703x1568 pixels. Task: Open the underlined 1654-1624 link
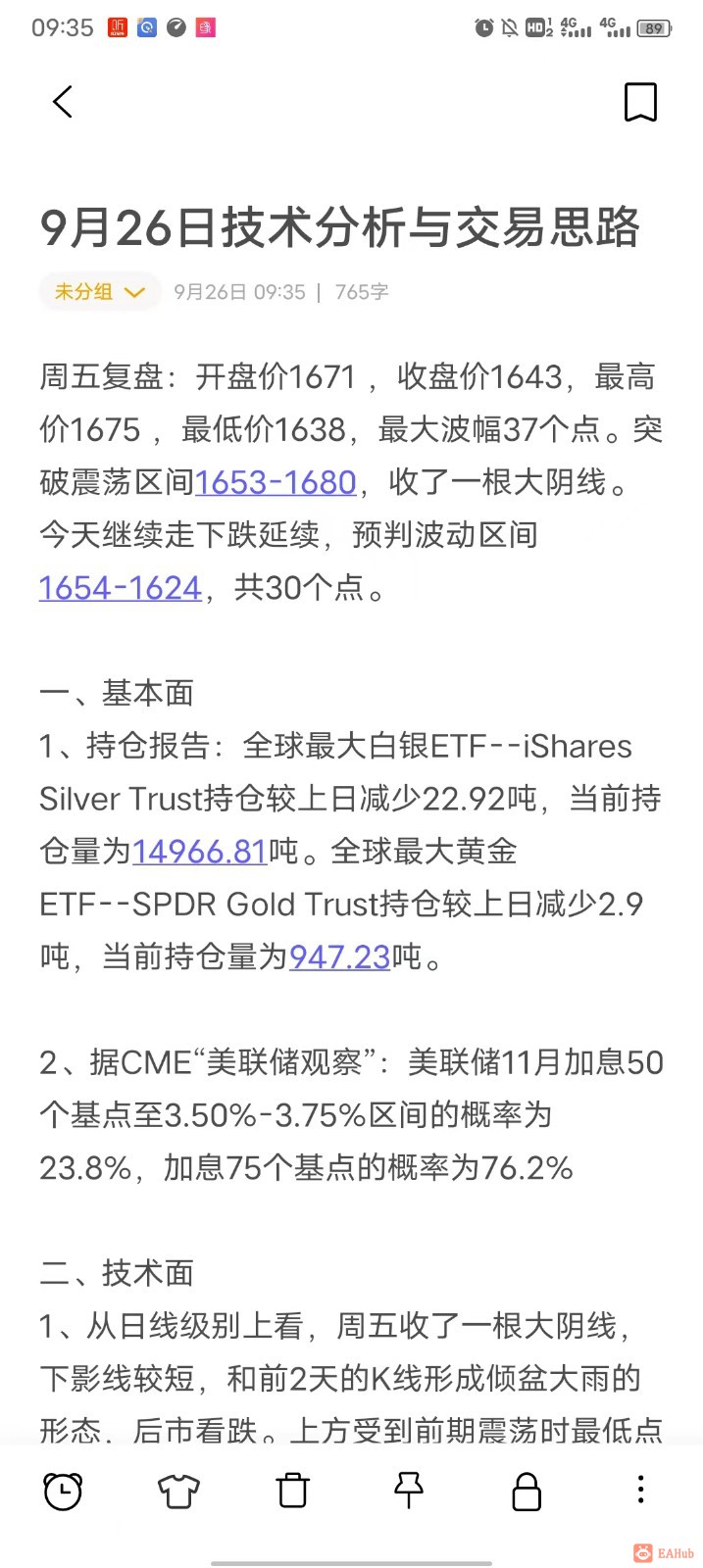coord(120,588)
